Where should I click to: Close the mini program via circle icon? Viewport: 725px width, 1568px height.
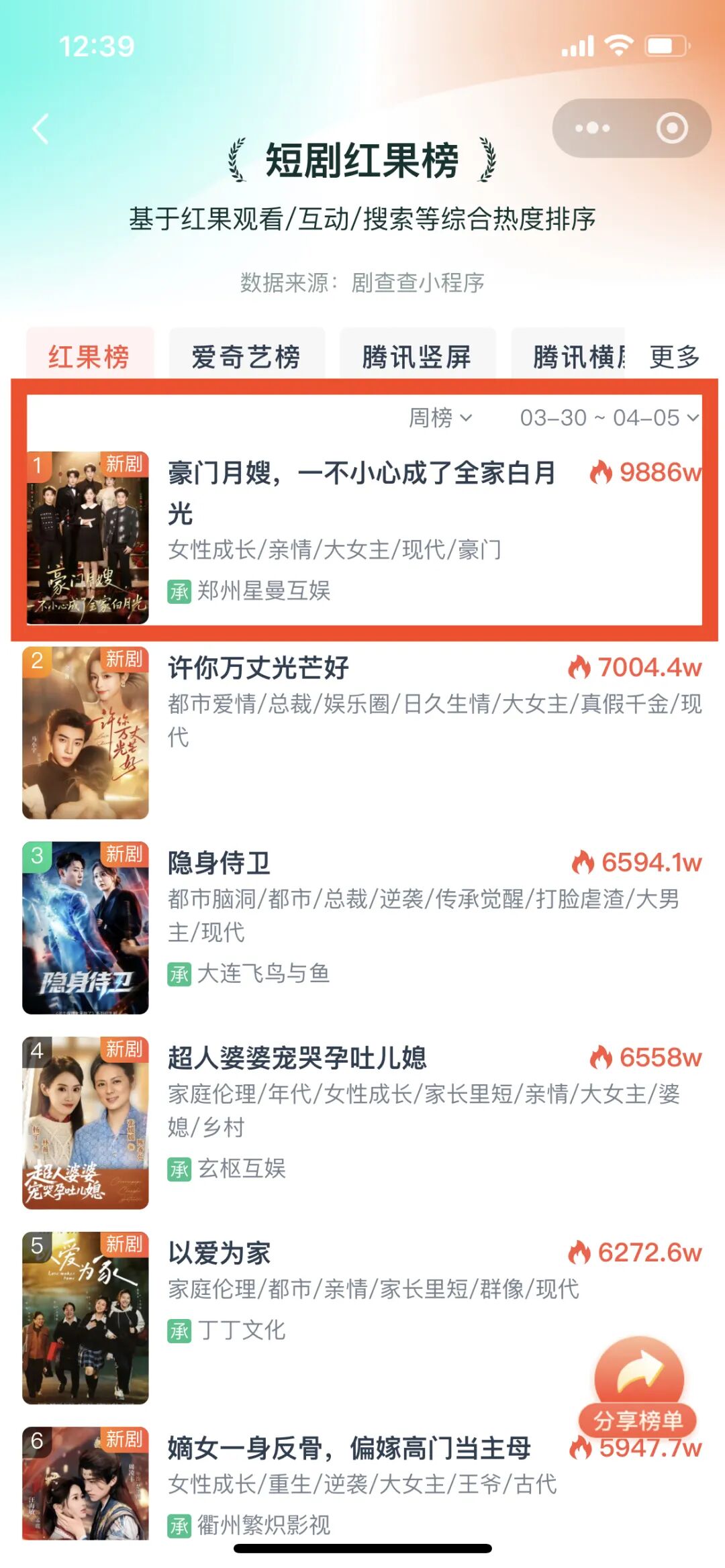point(672,128)
